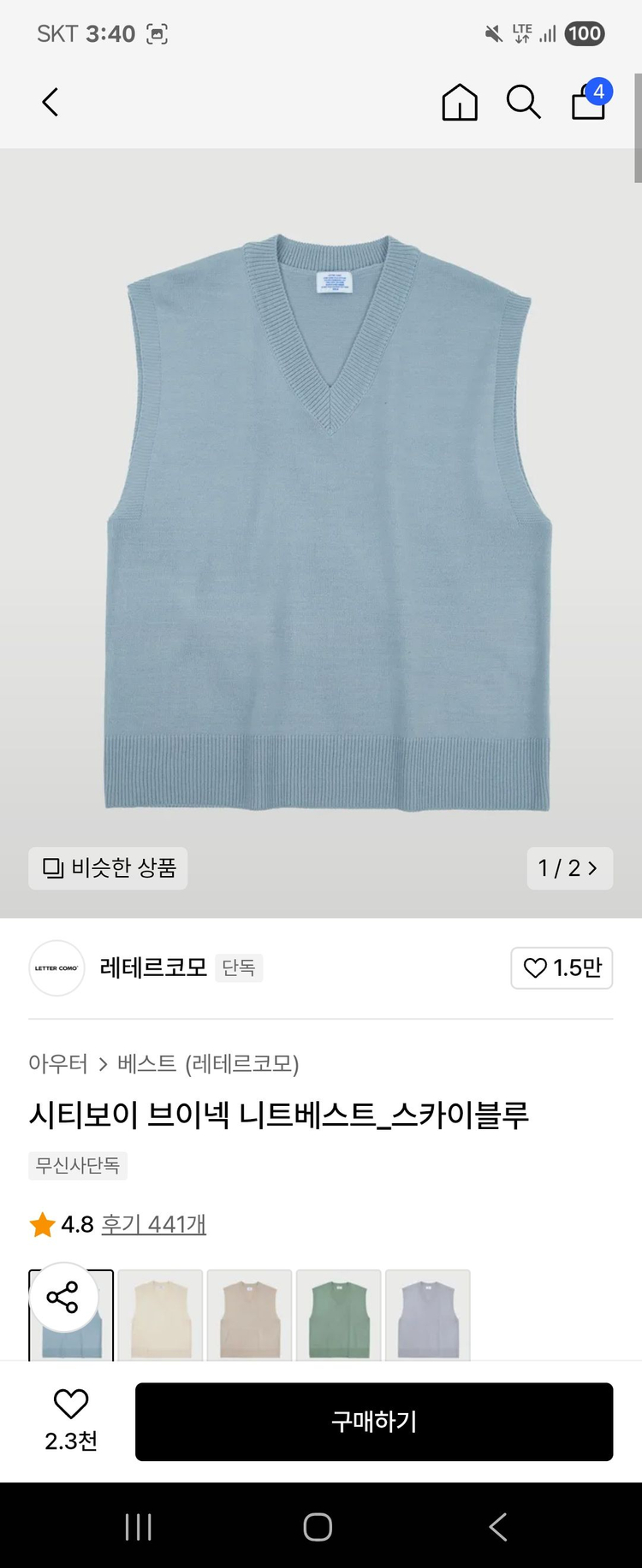Viewport: 642px width, 1568px height.
Task: Like the product with the 2.3천 heart
Action: [x=71, y=1411]
